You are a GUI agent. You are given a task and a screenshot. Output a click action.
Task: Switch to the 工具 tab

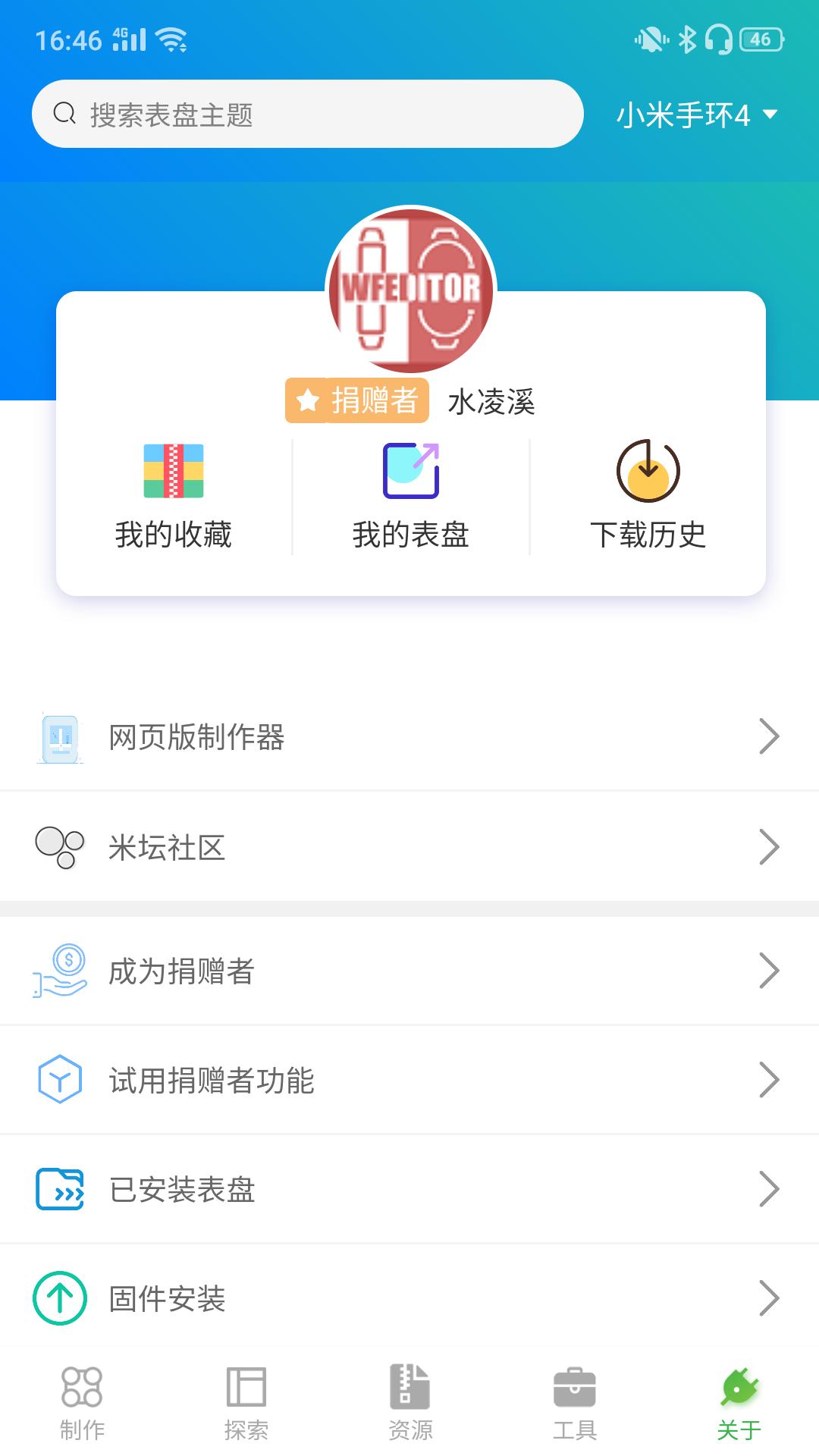(x=575, y=1404)
